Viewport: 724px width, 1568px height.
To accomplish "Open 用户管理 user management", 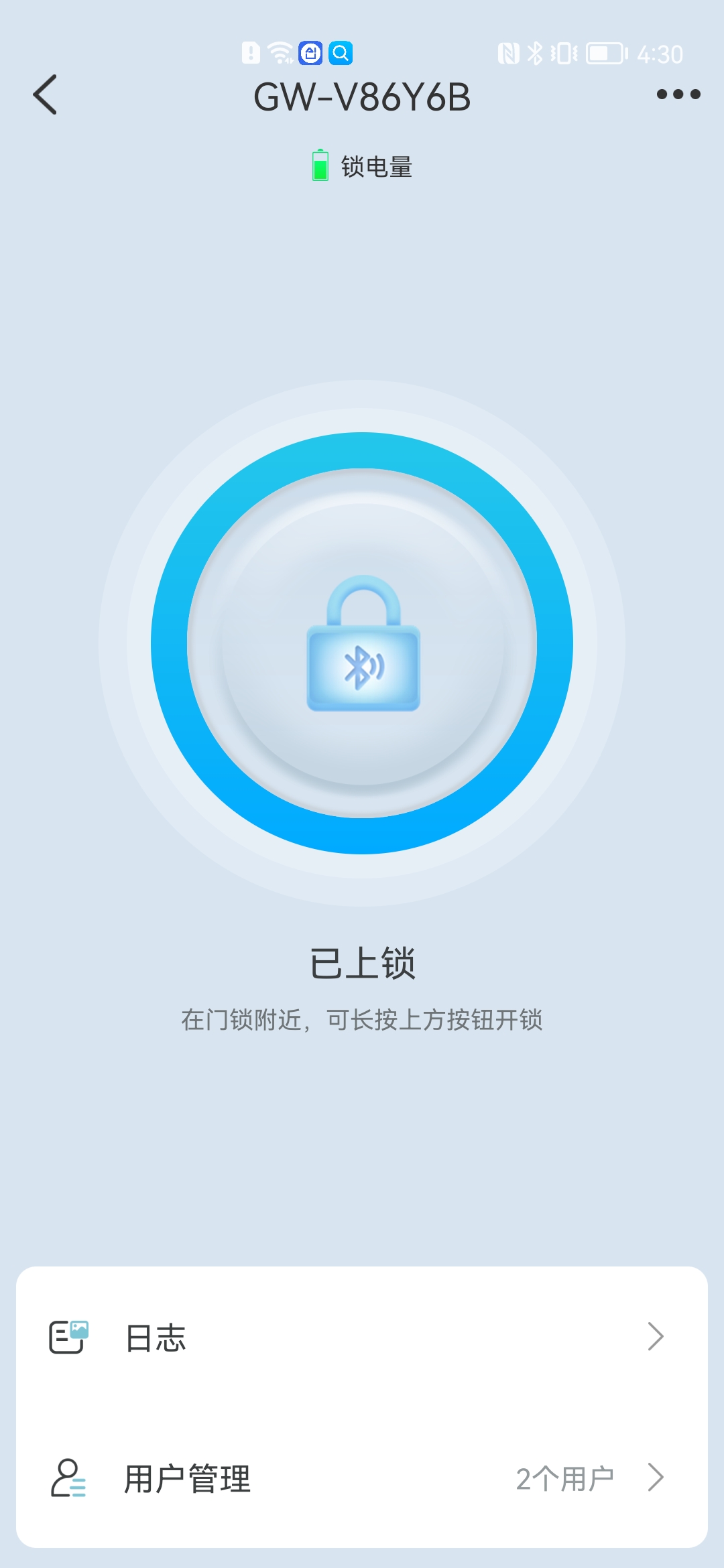I will coord(362,1478).
